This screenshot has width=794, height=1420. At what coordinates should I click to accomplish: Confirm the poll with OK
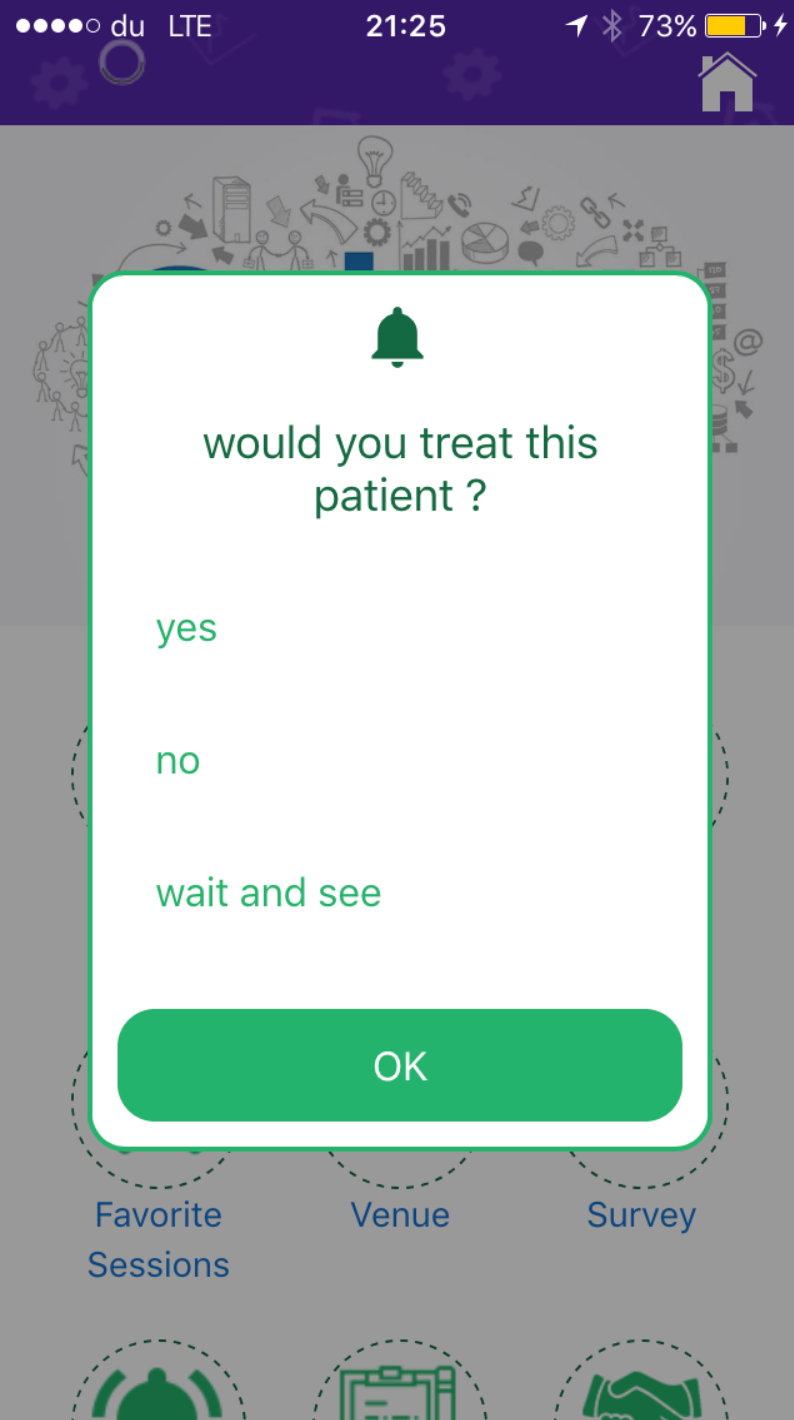[x=400, y=1065]
